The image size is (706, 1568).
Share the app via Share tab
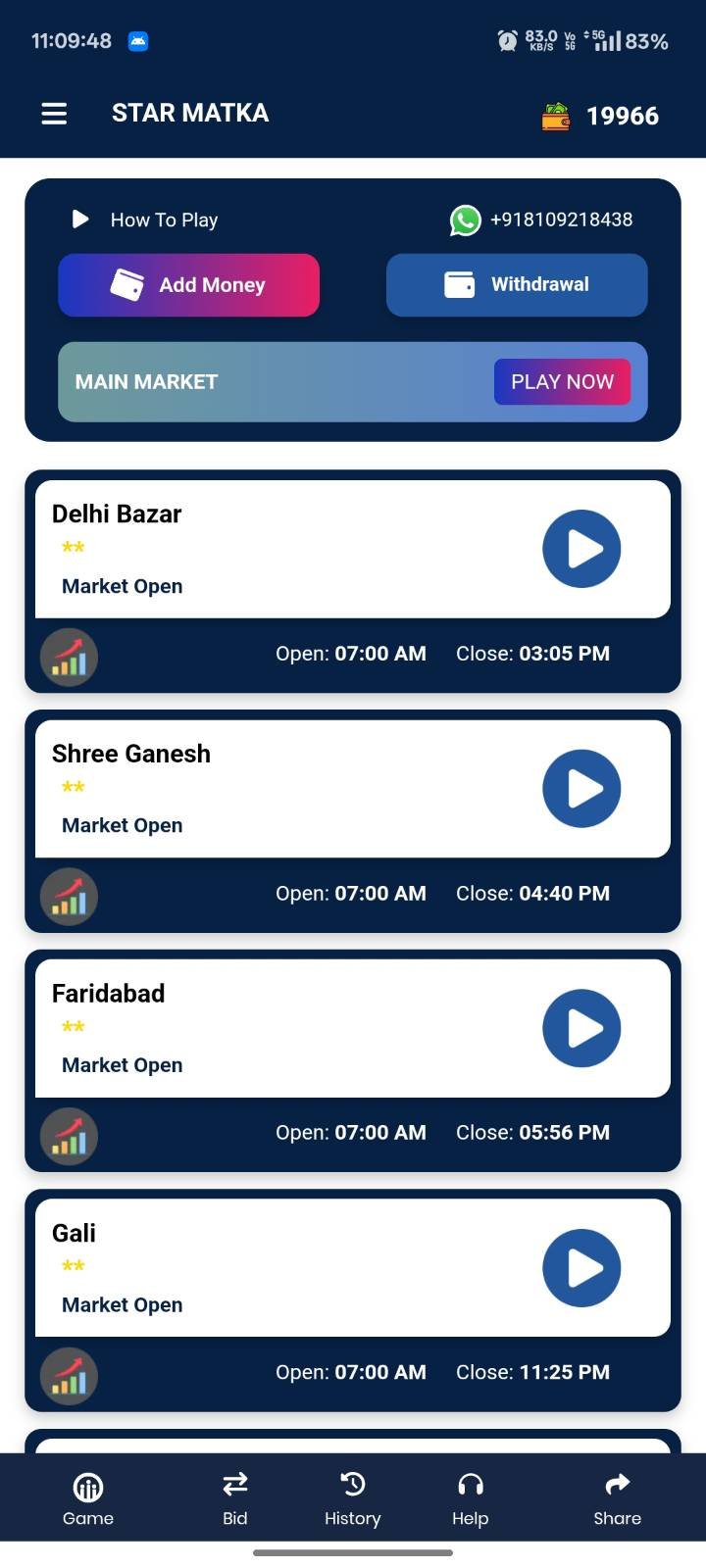tap(617, 1499)
